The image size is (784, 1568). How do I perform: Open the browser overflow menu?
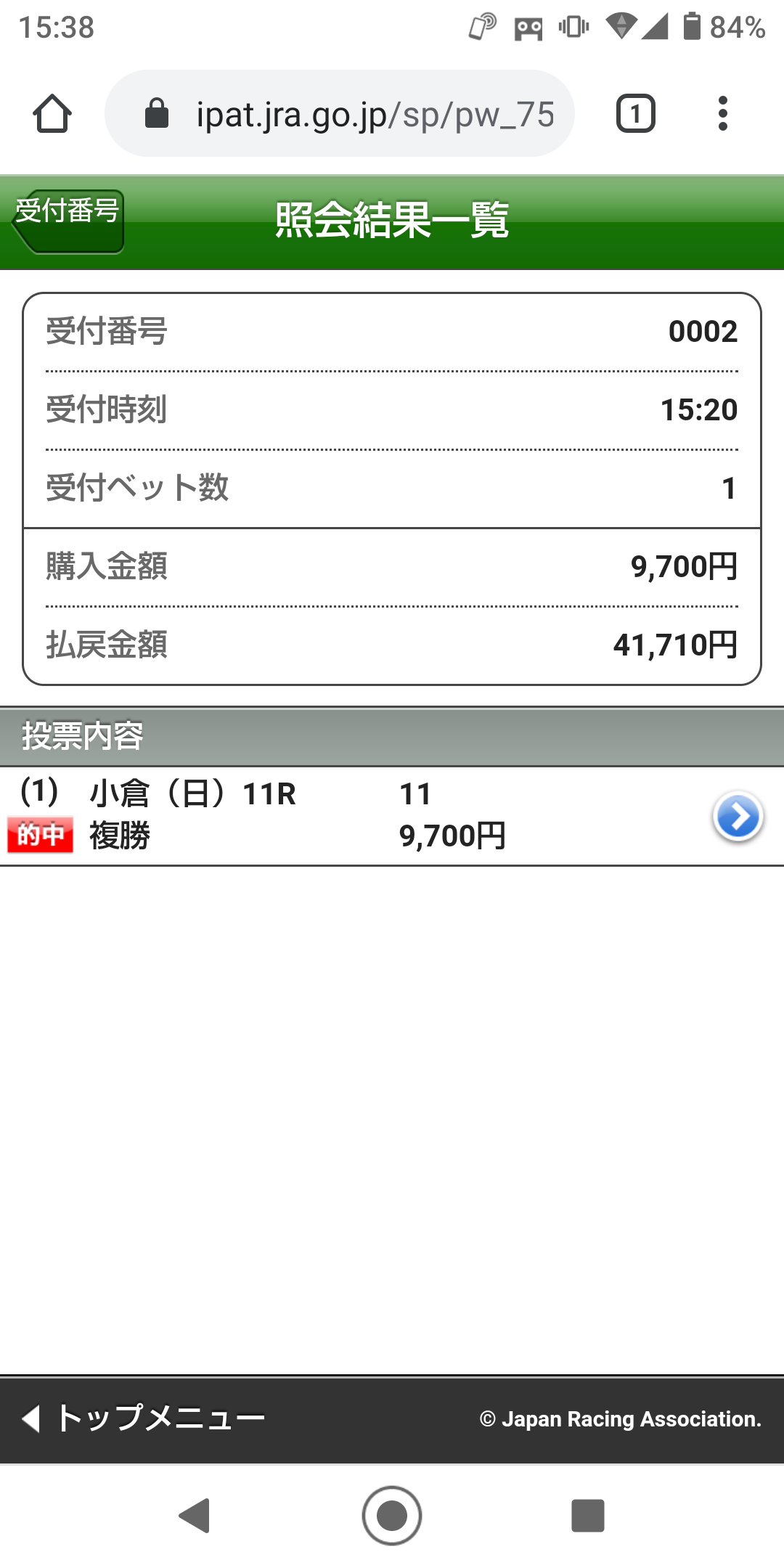click(x=722, y=114)
